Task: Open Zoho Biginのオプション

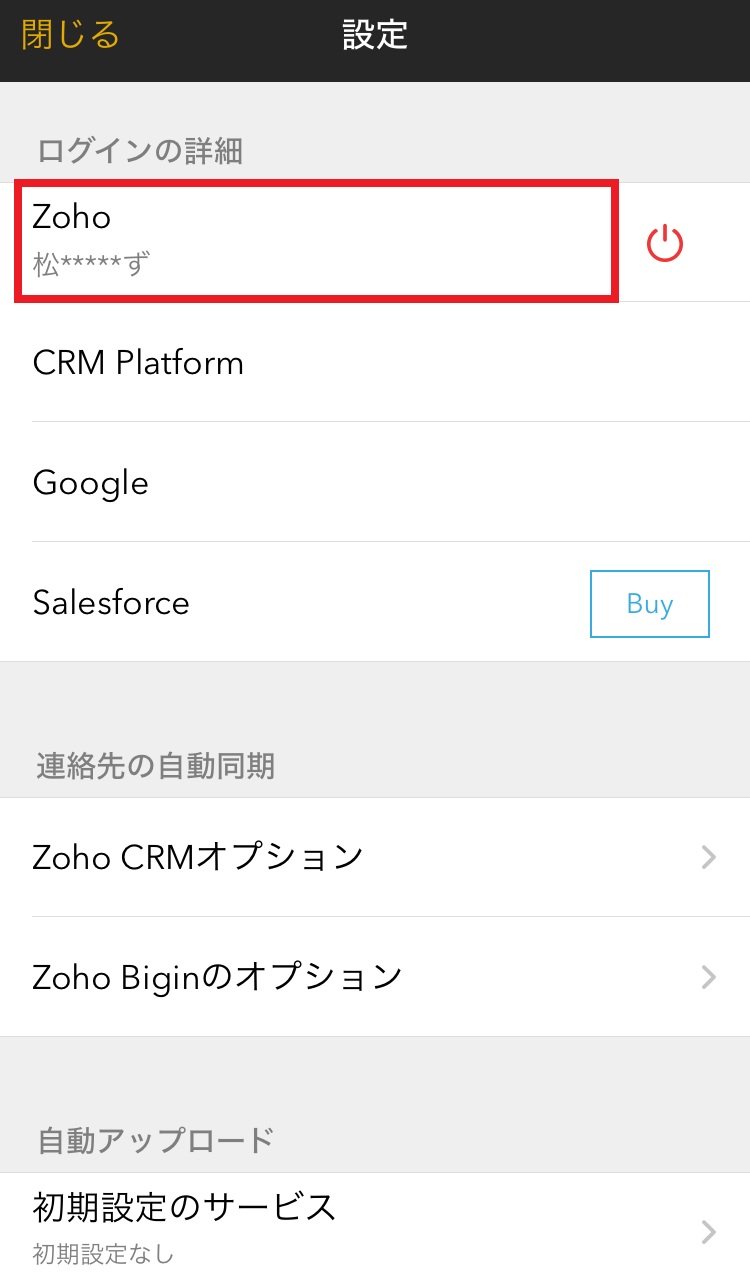Action: pos(375,977)
